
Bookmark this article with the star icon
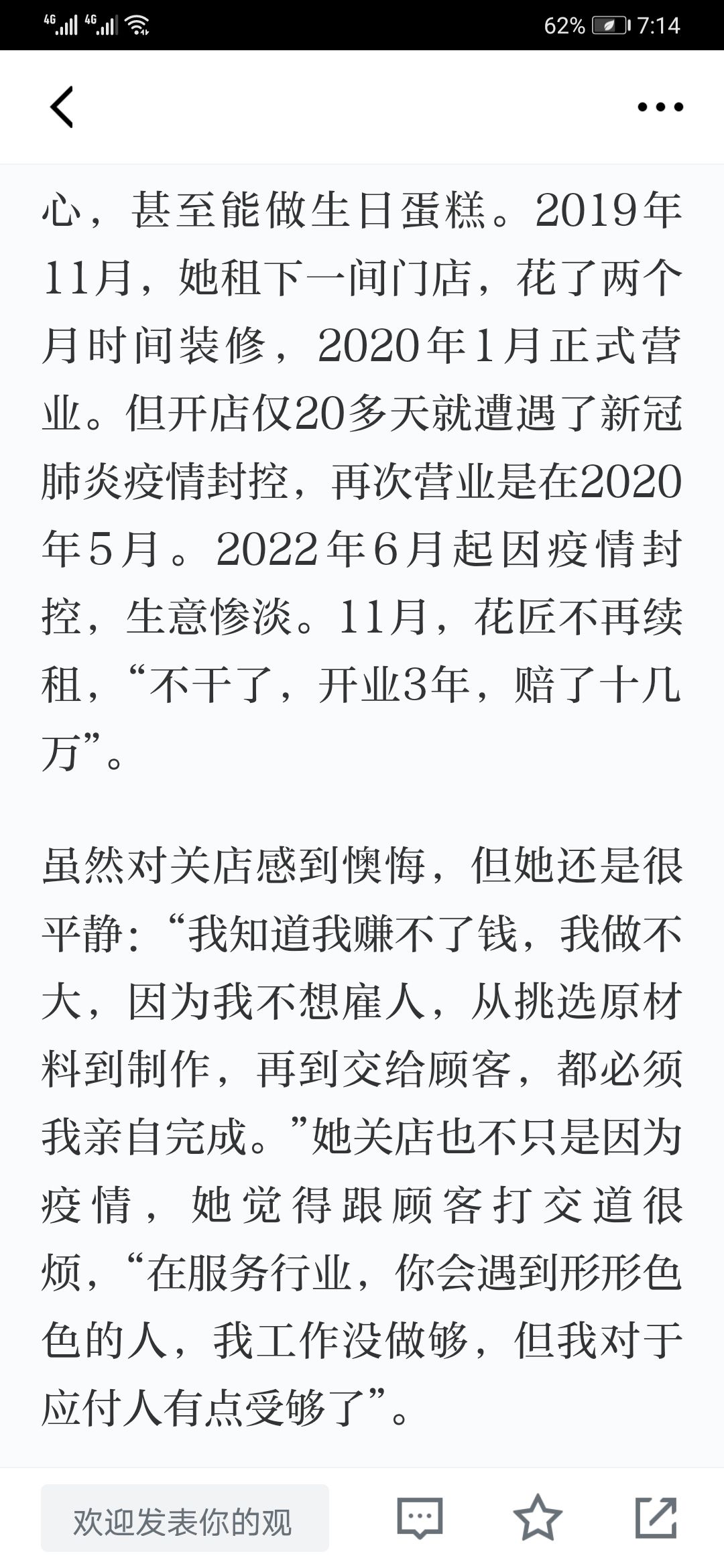coord(537,1517)
